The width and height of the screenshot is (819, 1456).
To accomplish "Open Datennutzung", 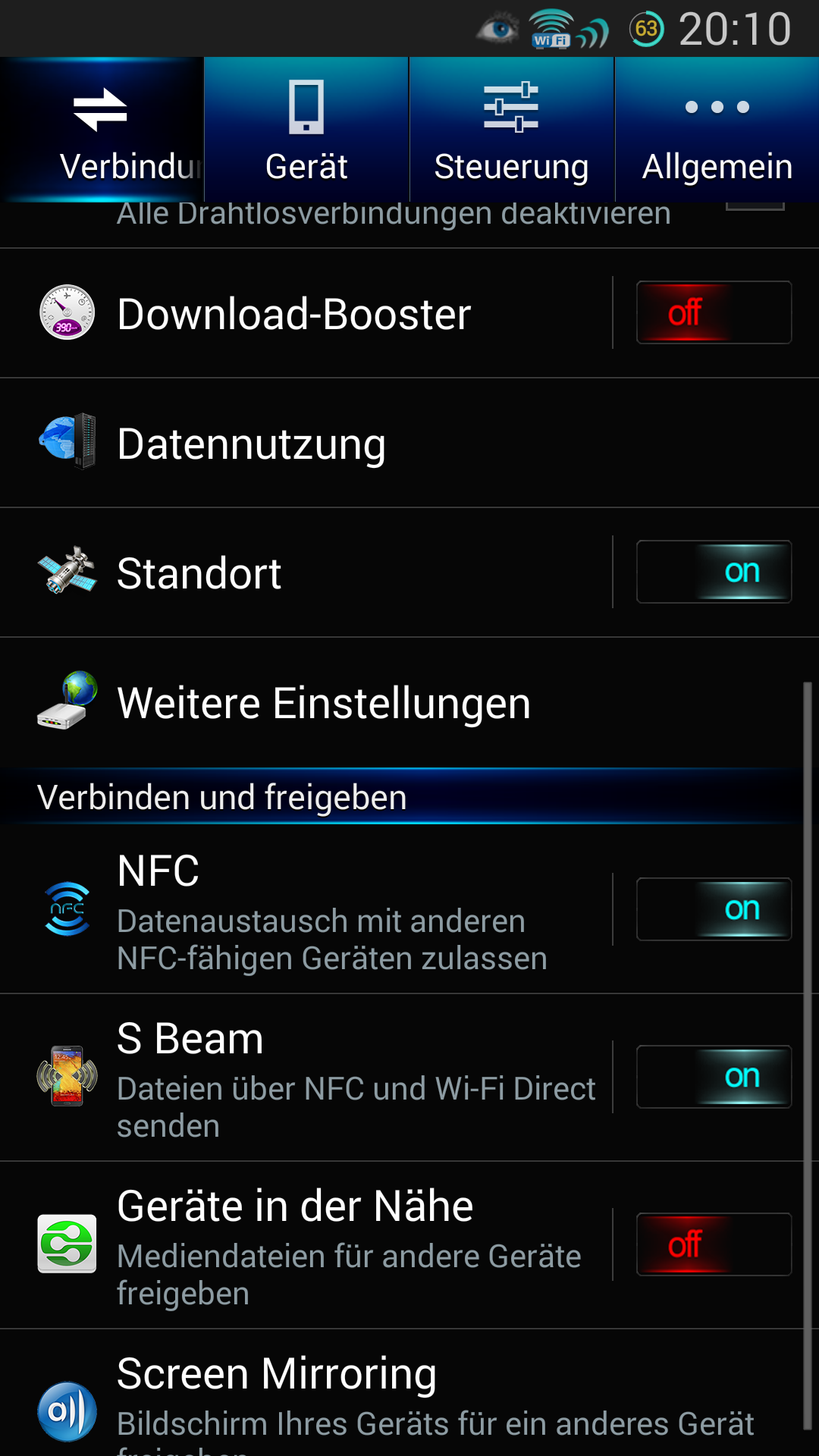I will [409, 443].
